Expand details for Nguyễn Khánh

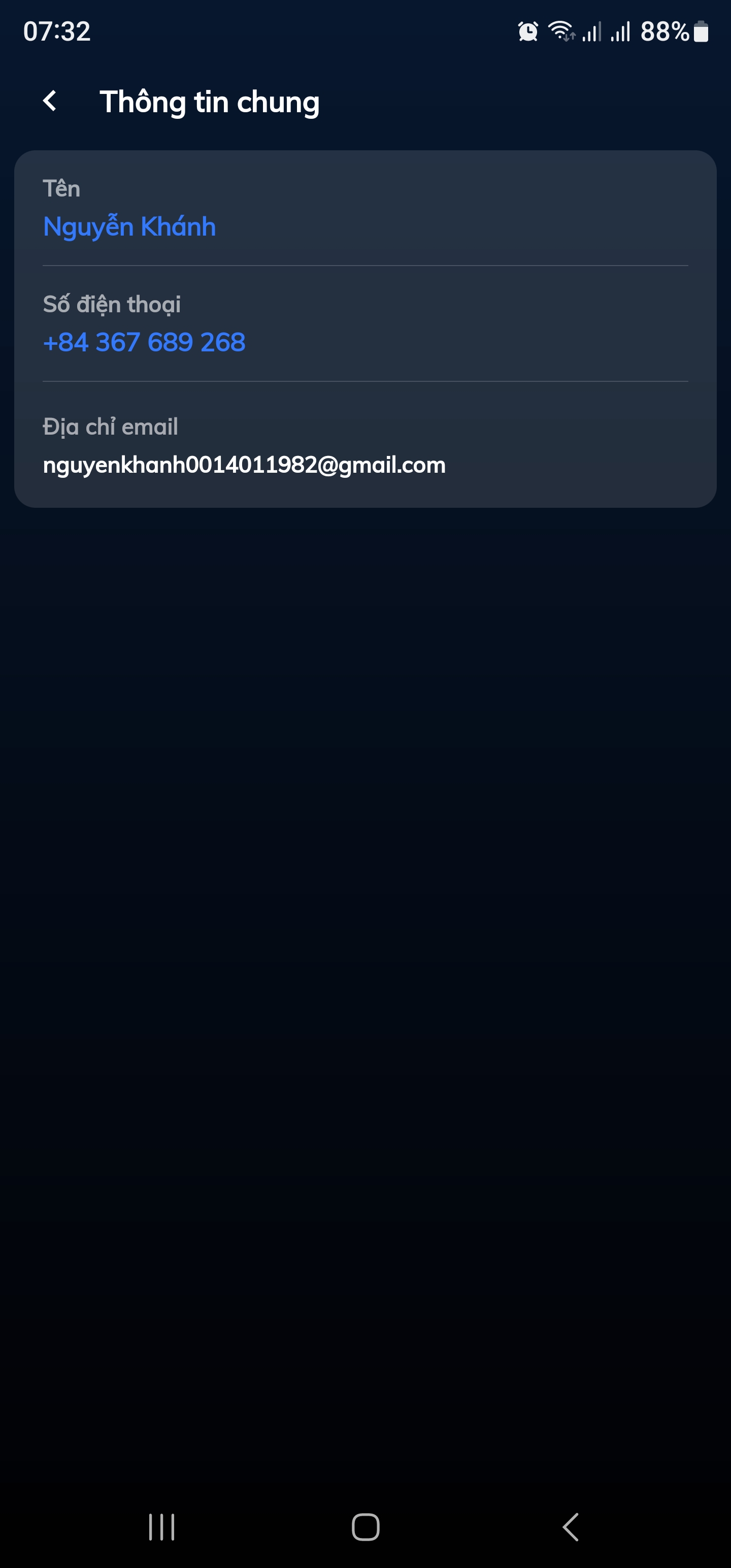(x=129, y=226)
